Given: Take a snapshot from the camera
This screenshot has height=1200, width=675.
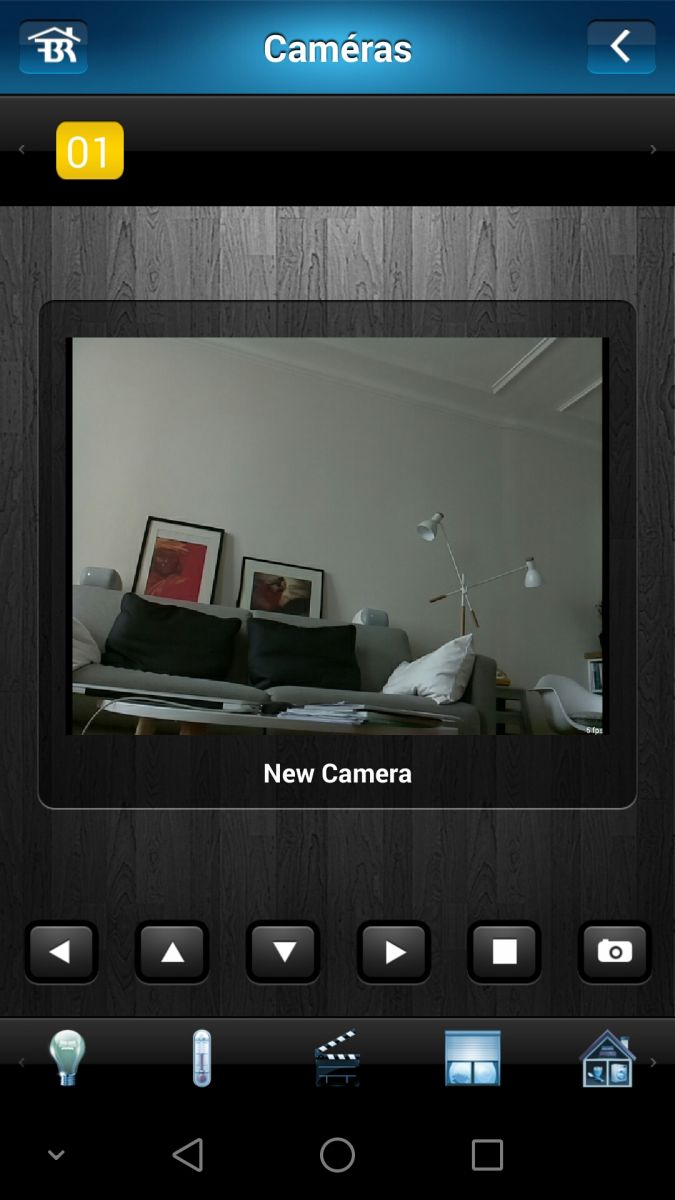Looking at the screenshot, I should point(615,952).
